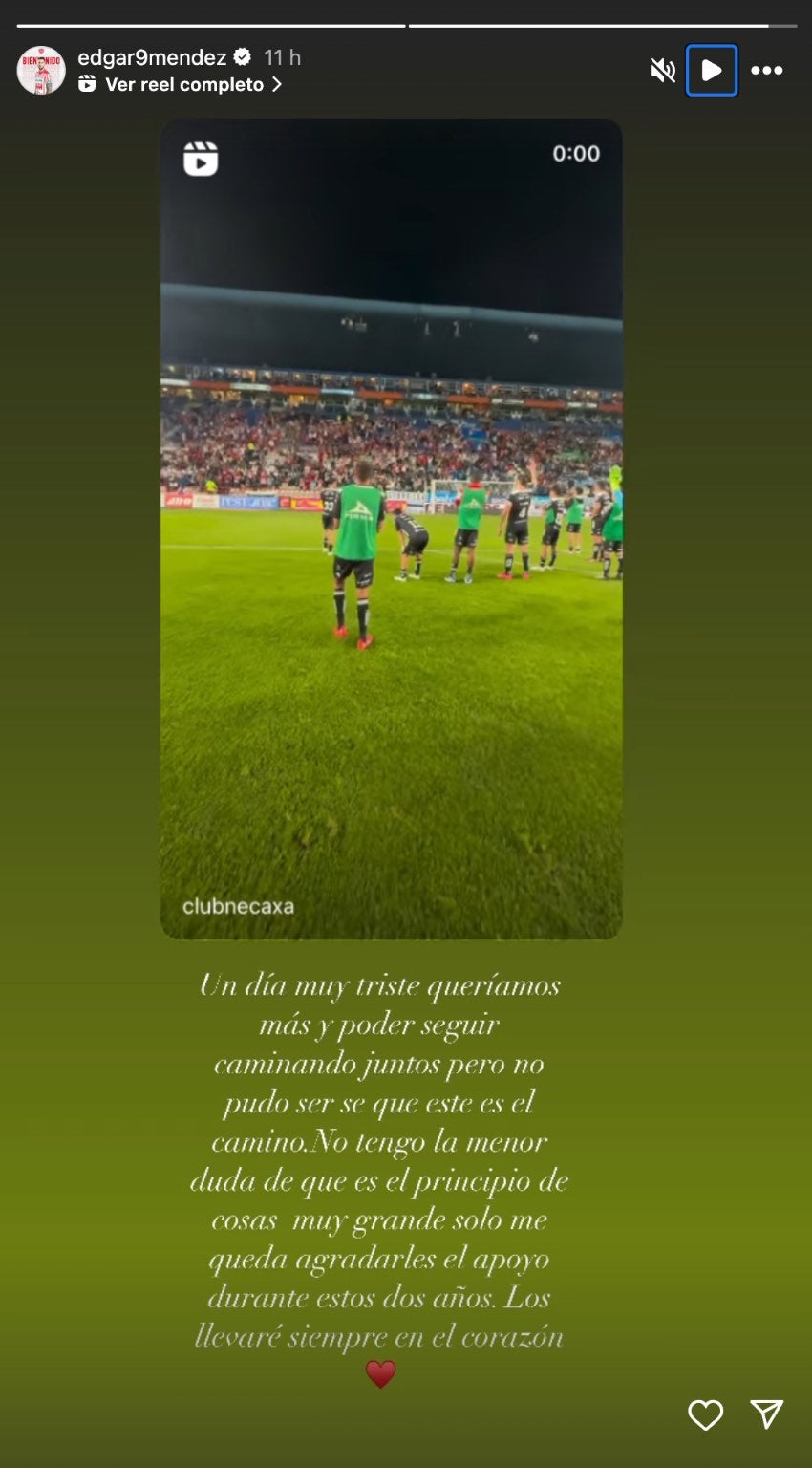Play the paused story
This screenshot has height=1468, width=812.
(712, 70)
